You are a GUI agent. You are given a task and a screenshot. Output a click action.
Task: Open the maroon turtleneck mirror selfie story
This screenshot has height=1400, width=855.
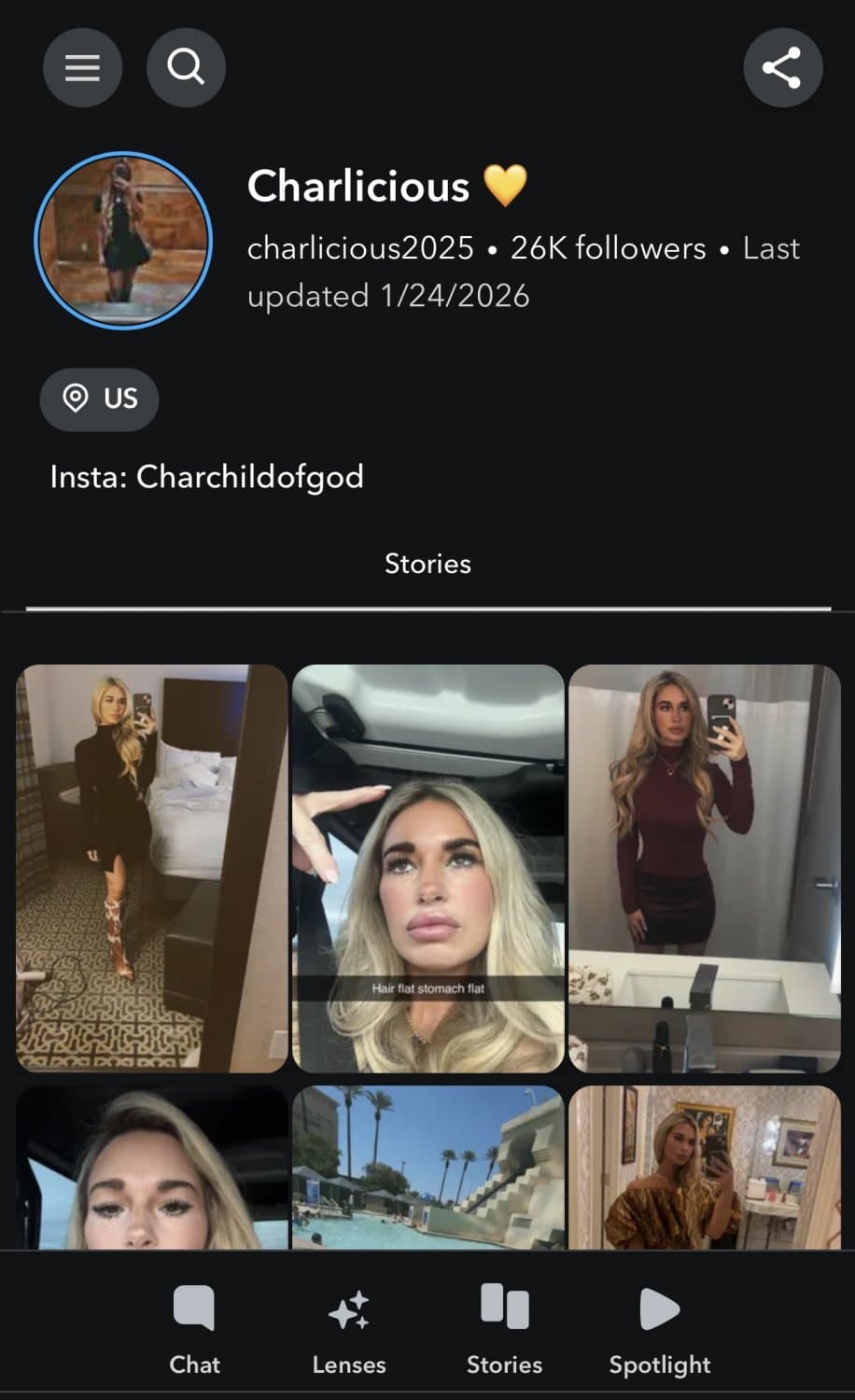704,868
